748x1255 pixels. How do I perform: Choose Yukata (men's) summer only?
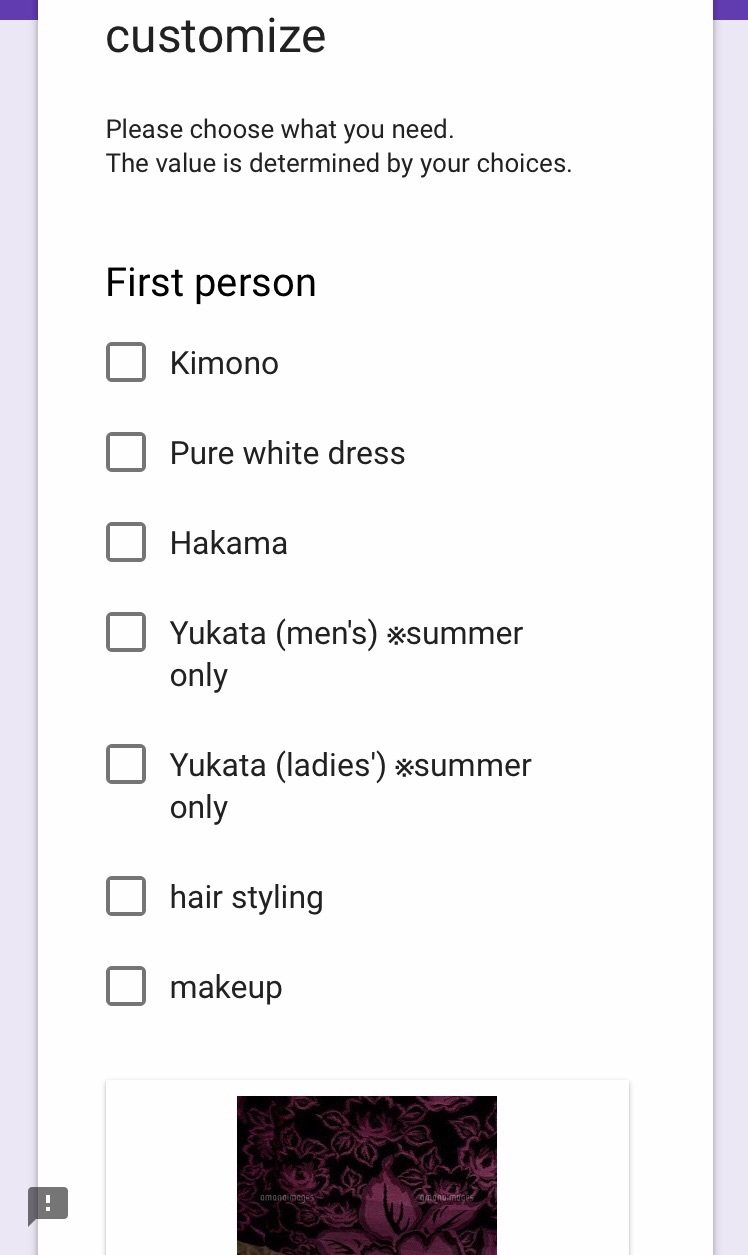126,632
